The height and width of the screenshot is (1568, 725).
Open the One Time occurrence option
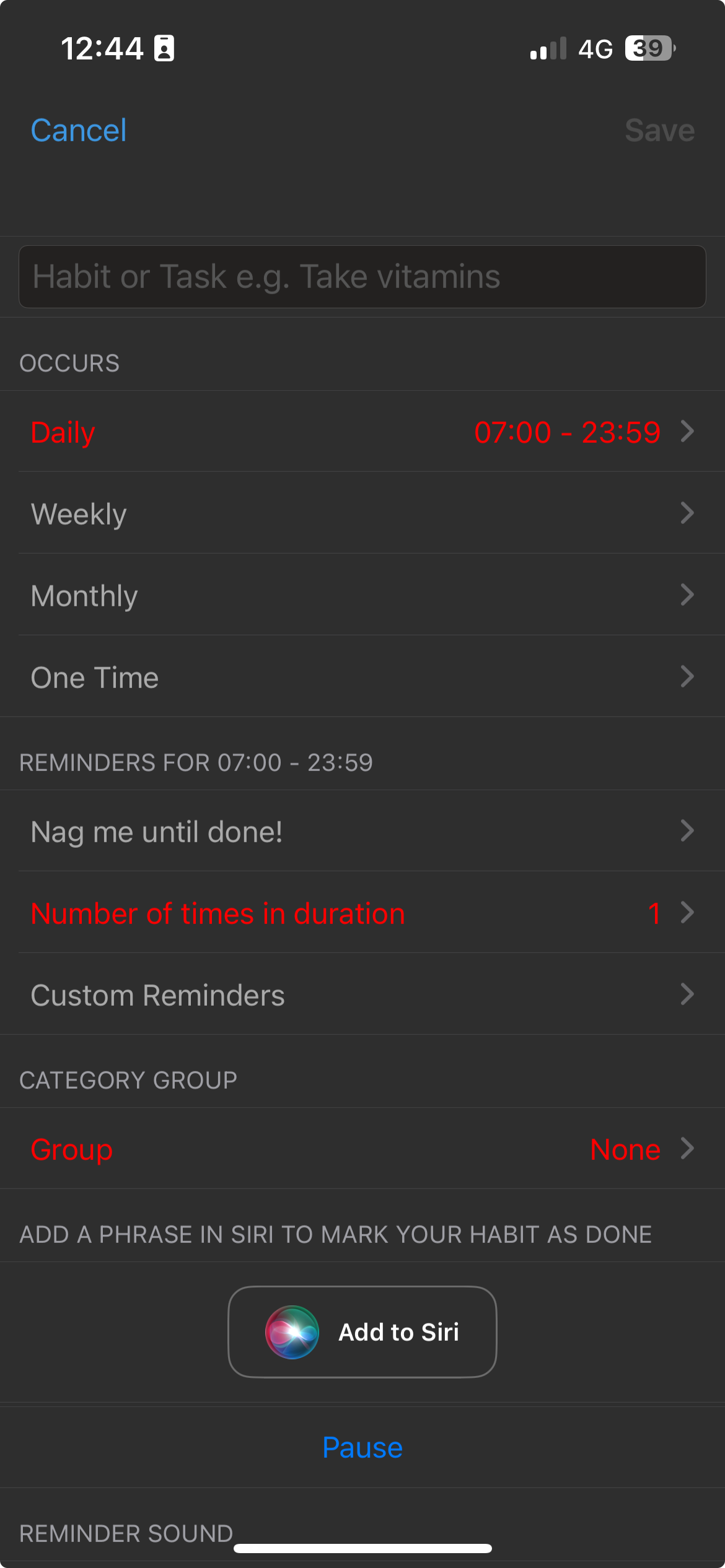(x=362, y=677)
